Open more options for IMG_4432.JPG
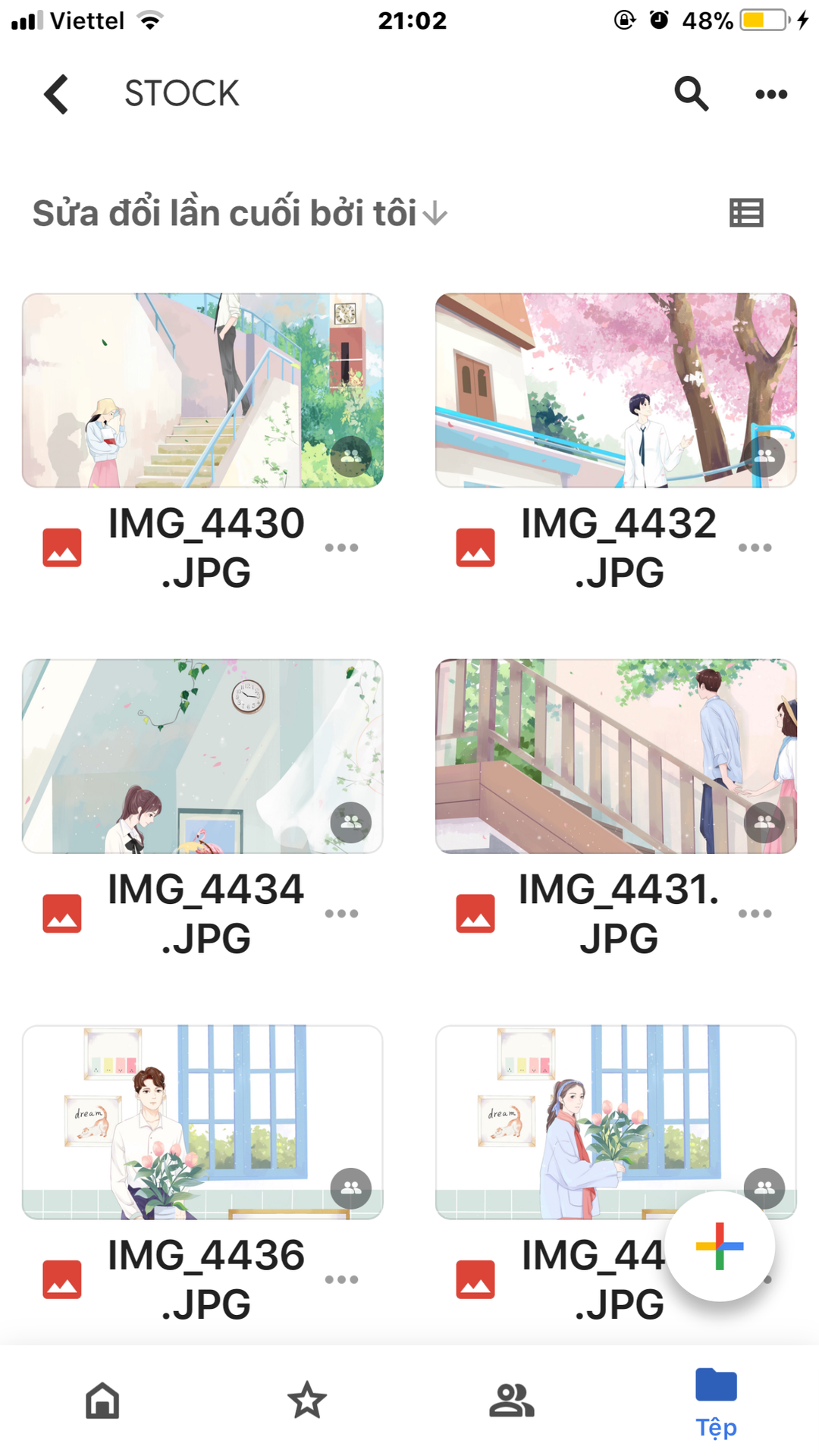The image size is (819, 1456). [x=755, y=548]
